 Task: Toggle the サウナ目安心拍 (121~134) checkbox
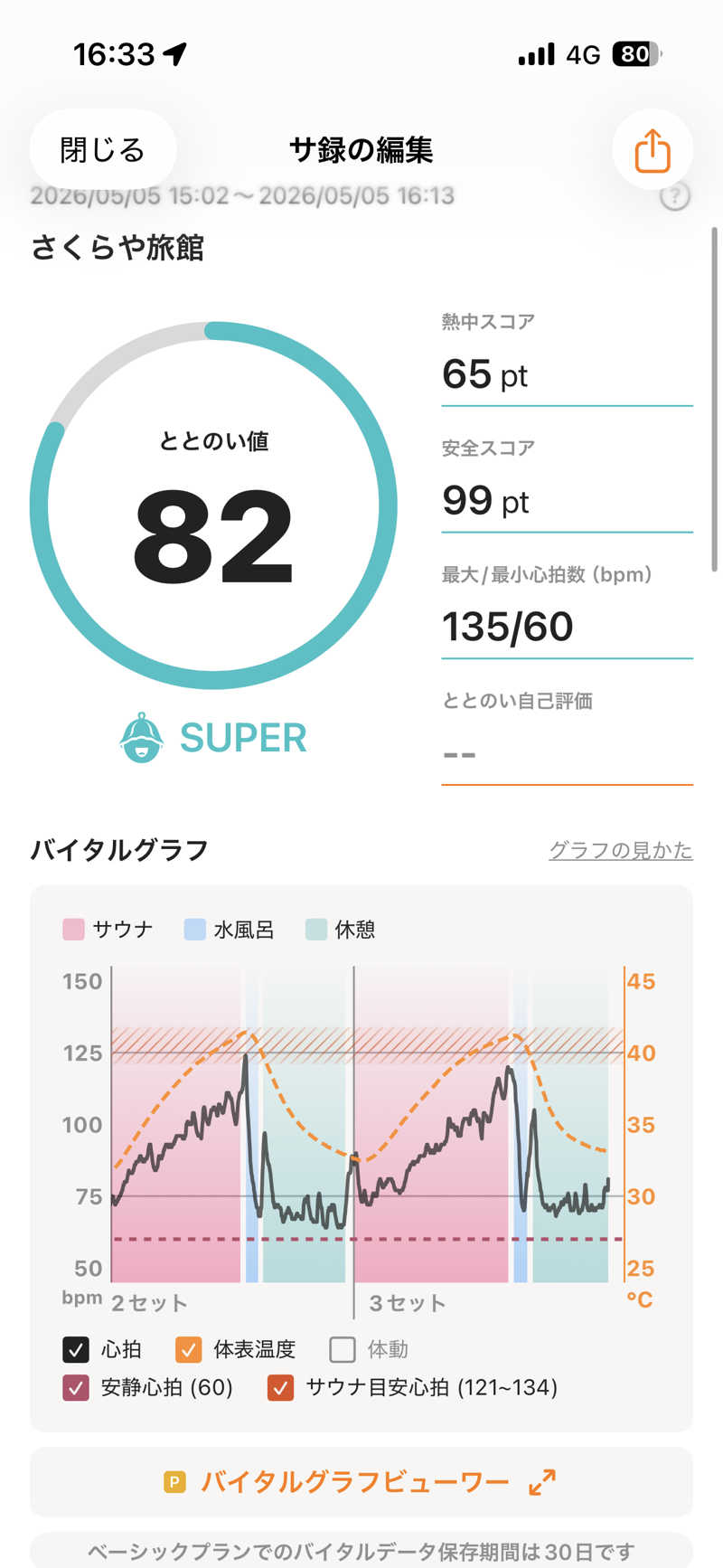281,1387
